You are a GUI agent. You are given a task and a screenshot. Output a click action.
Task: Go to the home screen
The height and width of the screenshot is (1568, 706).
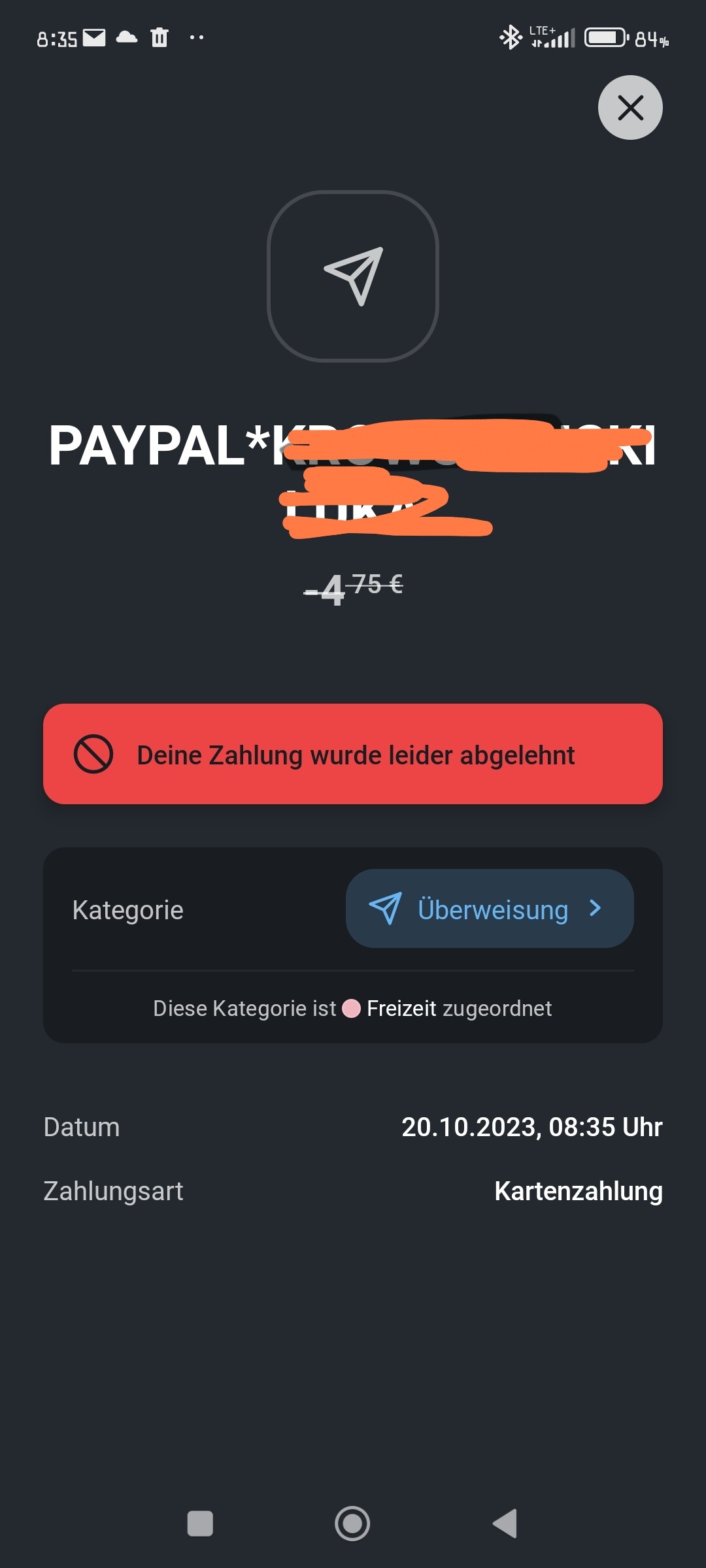pos(352,1524)
